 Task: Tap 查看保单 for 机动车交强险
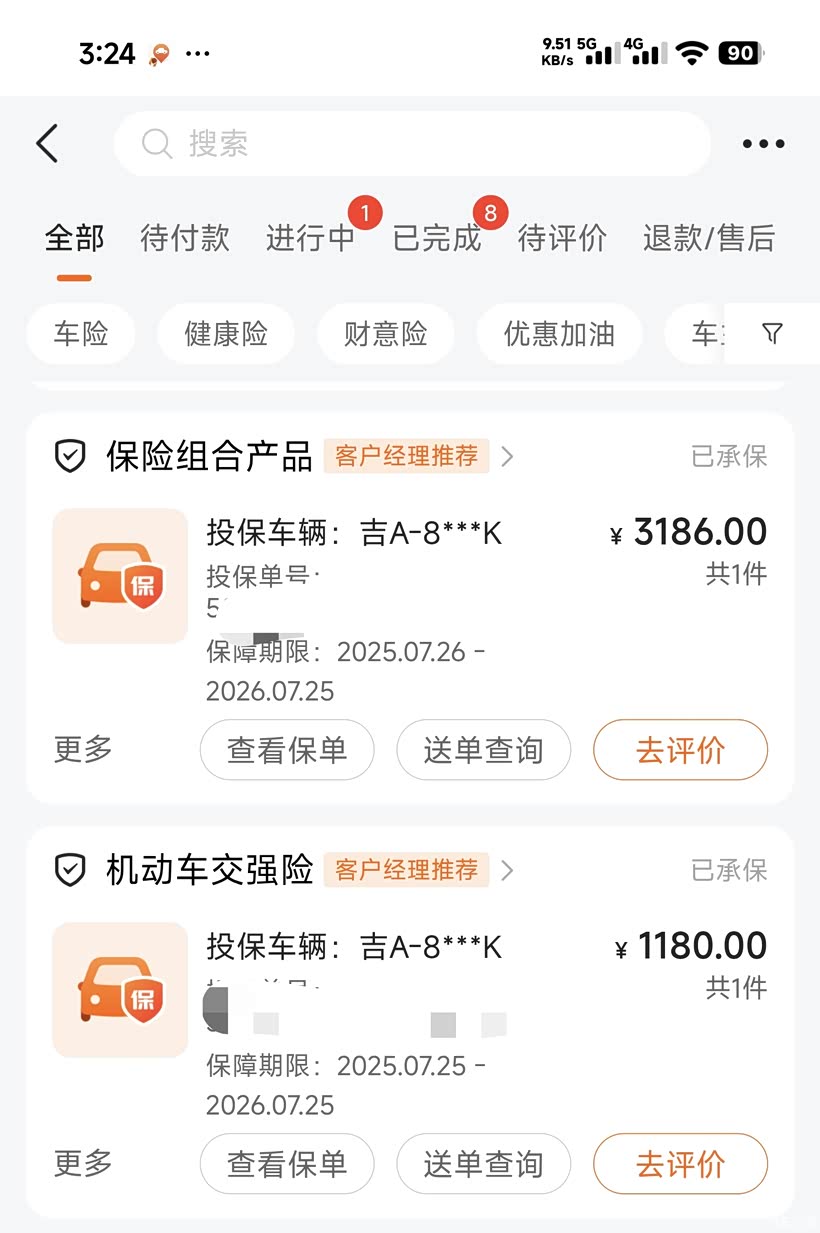(x=287, y=1164)
